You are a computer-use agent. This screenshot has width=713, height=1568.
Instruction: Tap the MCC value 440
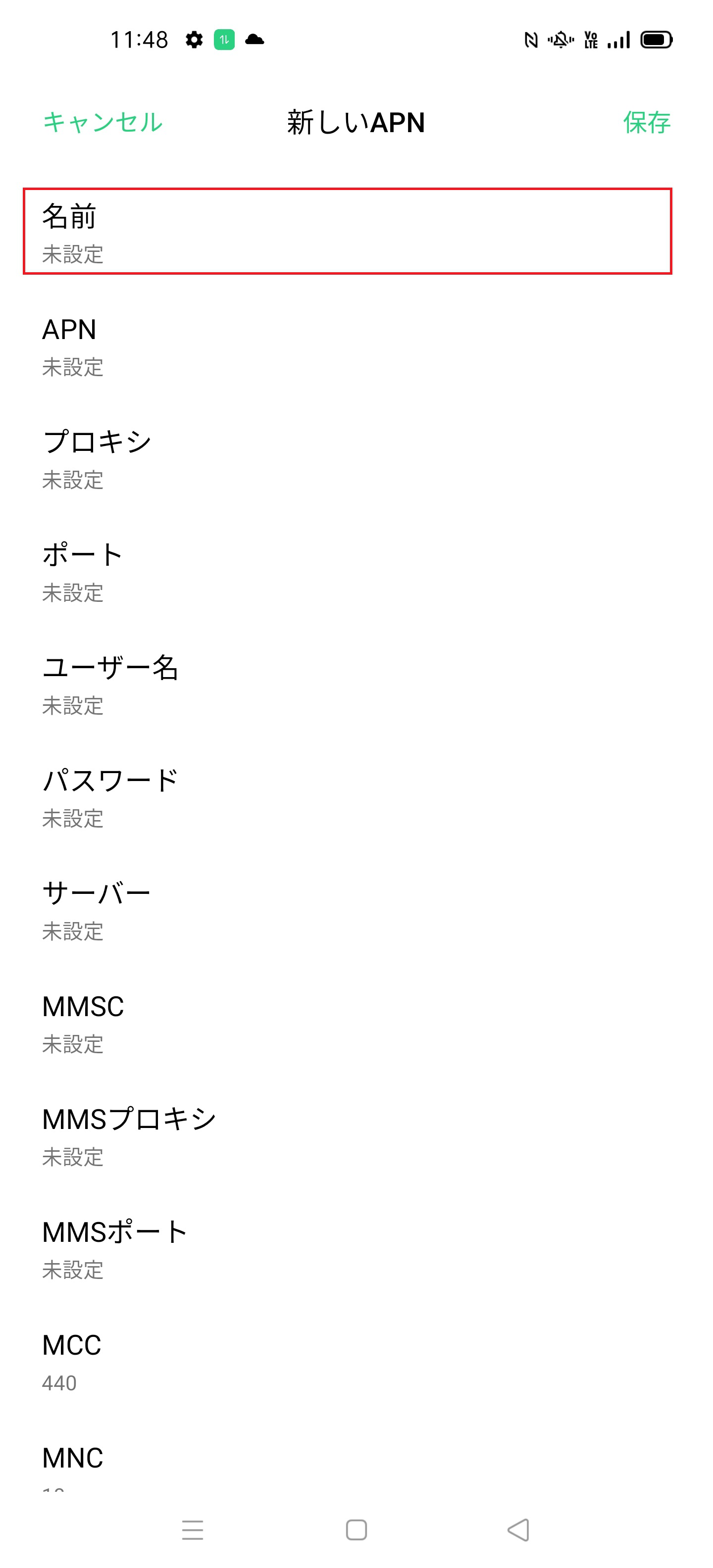(356, 1364)
